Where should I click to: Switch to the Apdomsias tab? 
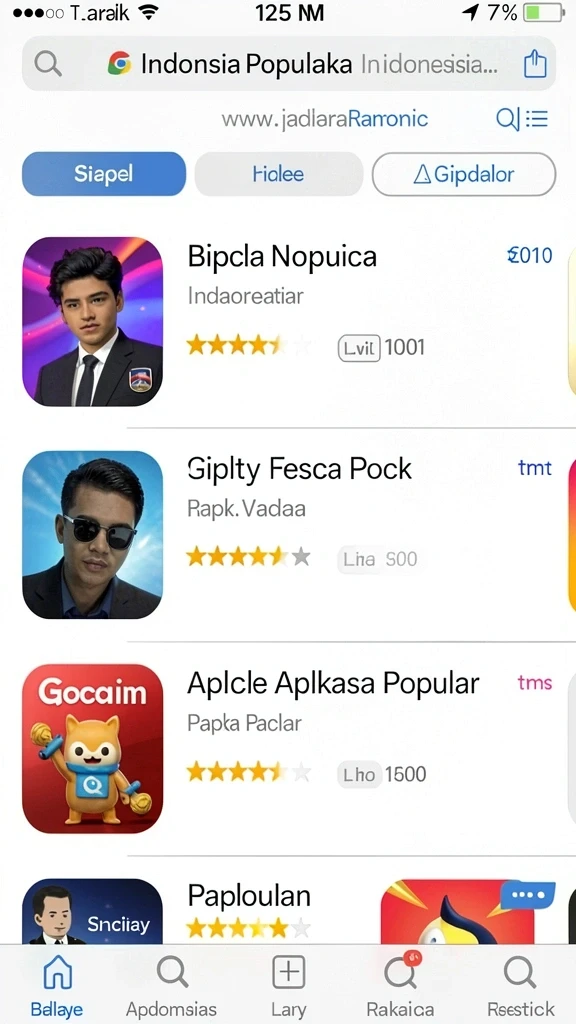tap(172, 985)
